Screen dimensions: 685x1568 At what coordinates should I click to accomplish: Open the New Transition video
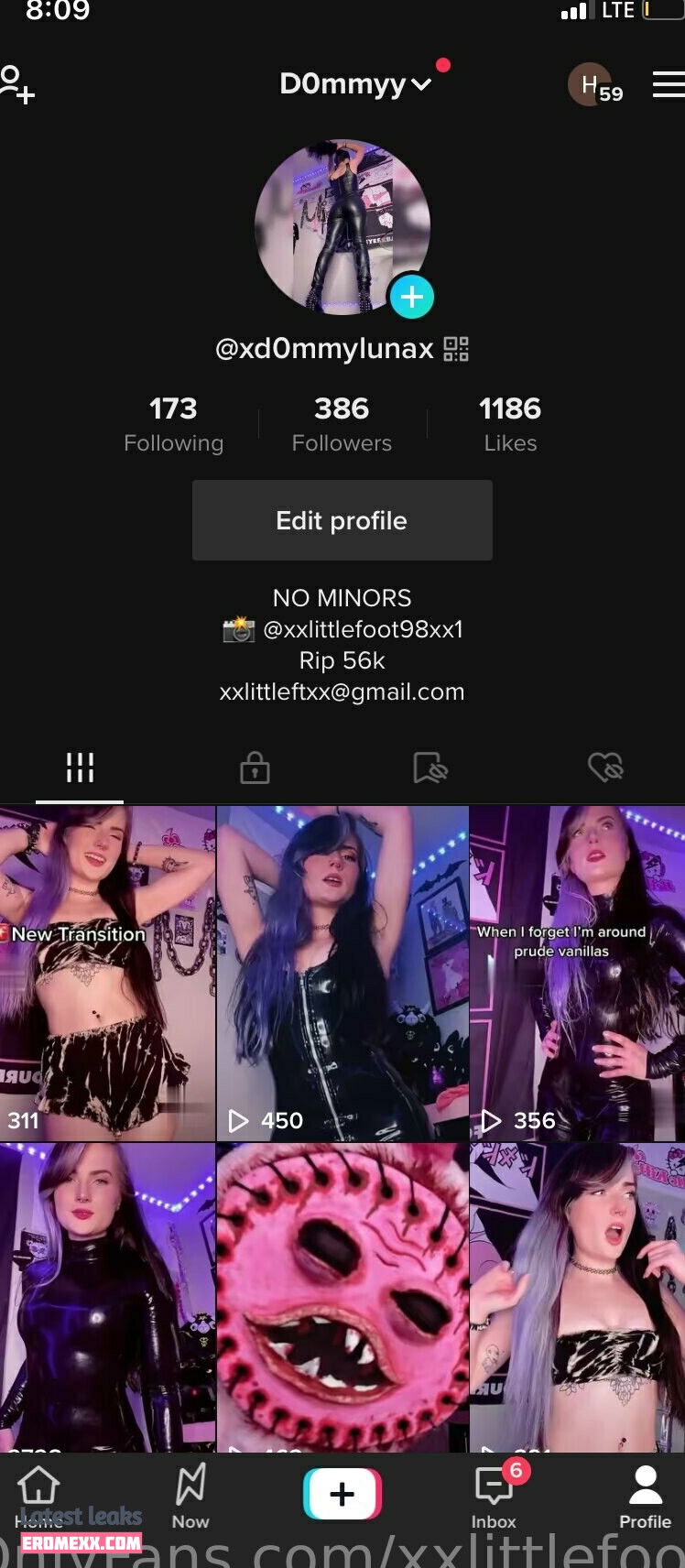pos(107,973)
